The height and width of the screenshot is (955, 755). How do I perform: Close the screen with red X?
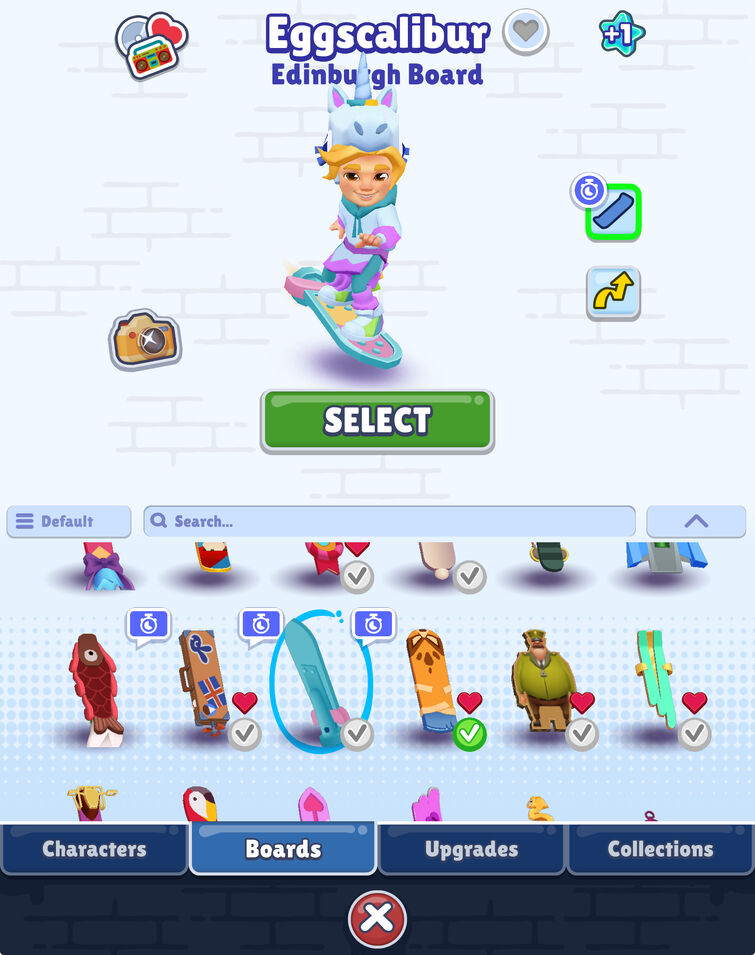tap(377, 918)
